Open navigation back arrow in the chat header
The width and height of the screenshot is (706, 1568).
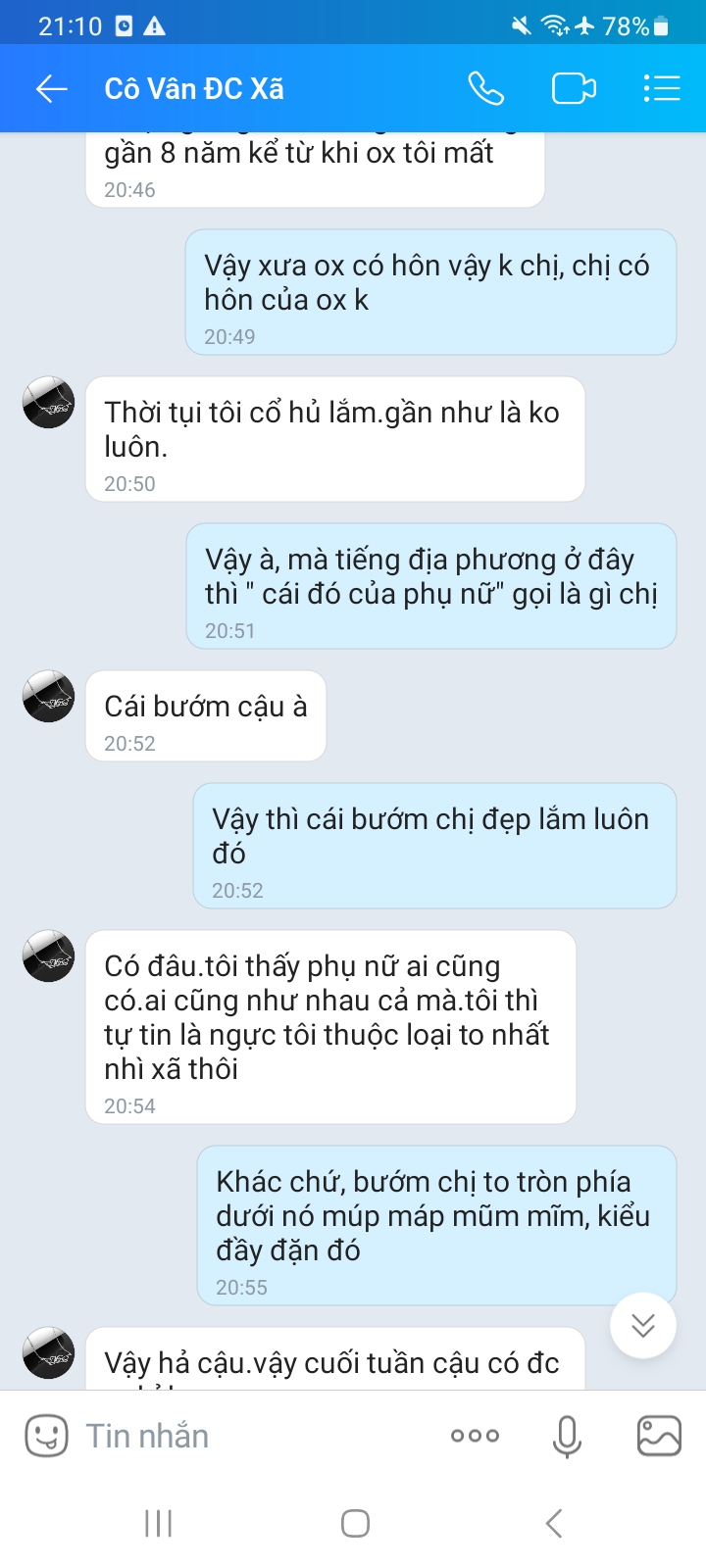[50, 88]
